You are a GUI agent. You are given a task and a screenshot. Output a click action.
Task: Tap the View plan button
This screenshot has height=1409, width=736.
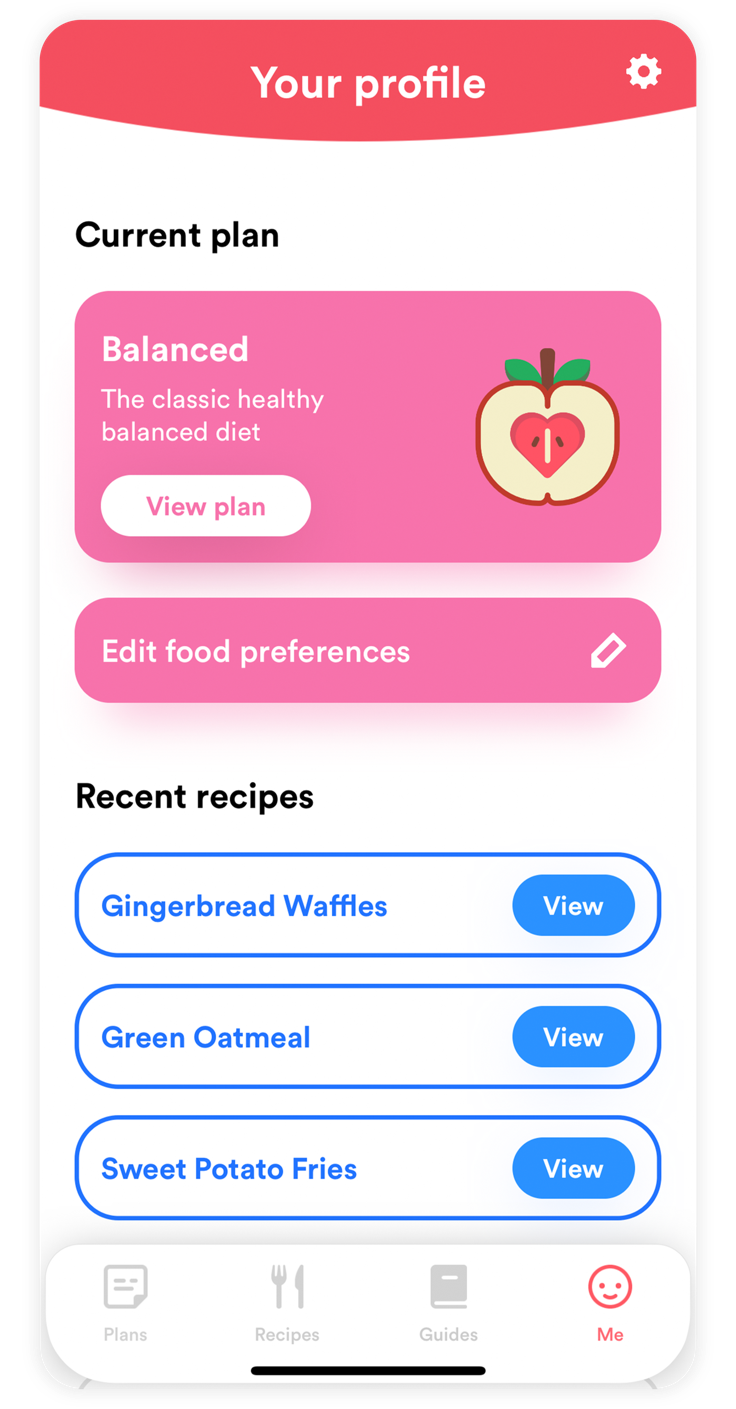click(206, 506)
